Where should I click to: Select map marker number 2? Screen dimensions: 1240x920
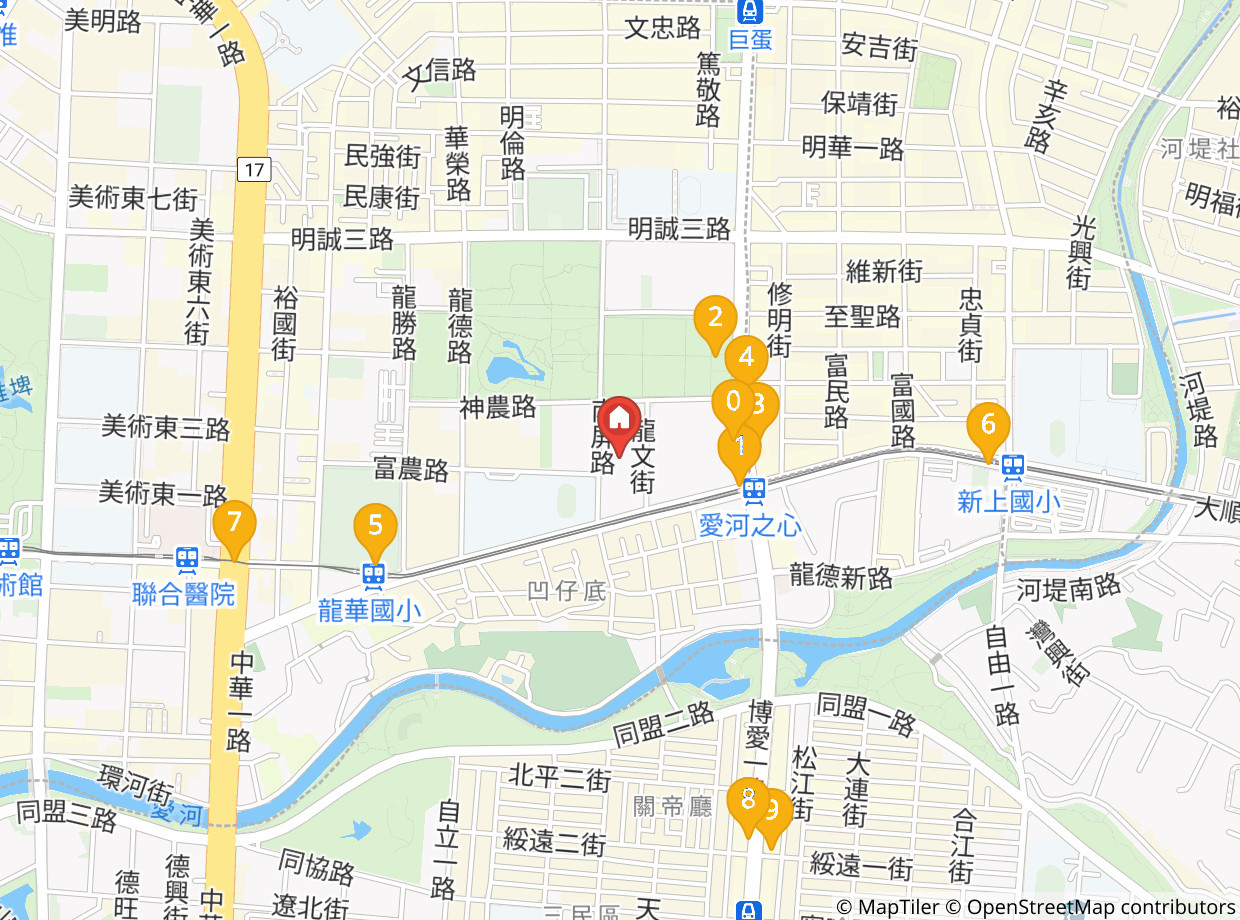click(x=715, y=318)
